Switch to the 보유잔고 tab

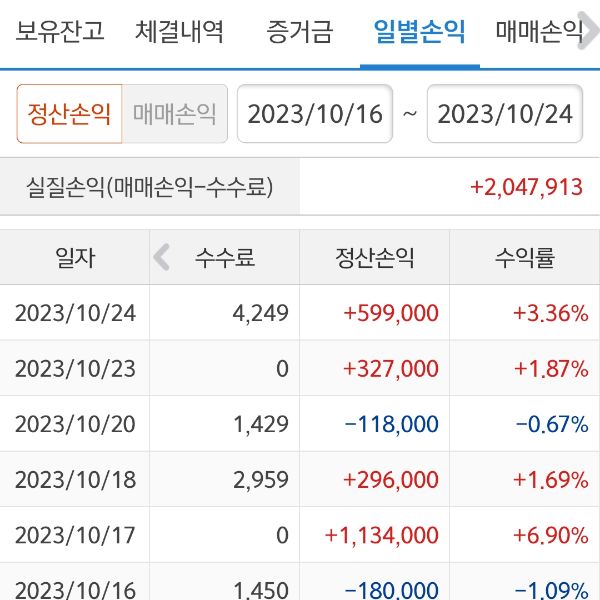point(59,32)
